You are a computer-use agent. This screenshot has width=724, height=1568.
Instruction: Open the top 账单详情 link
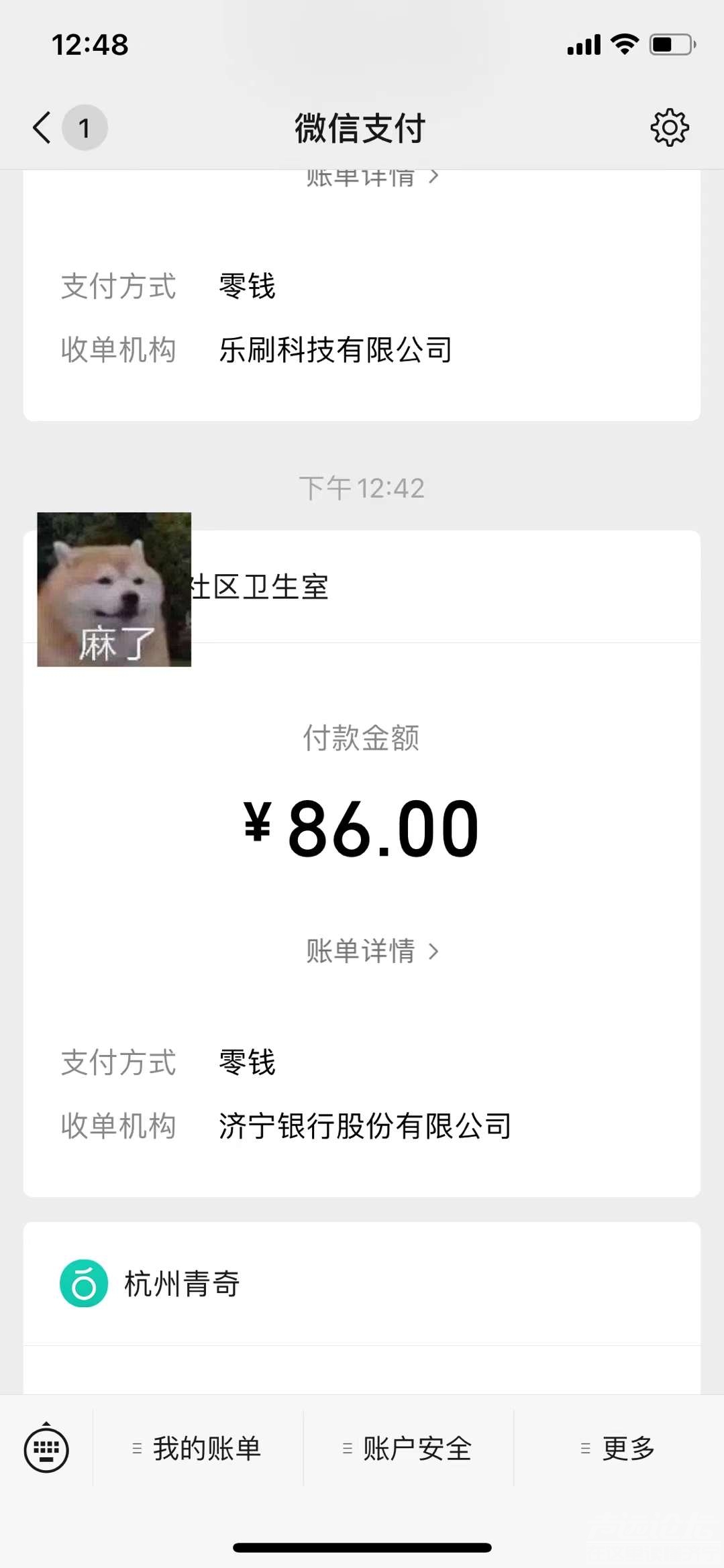pyautogui.click(x=362, y=178)
